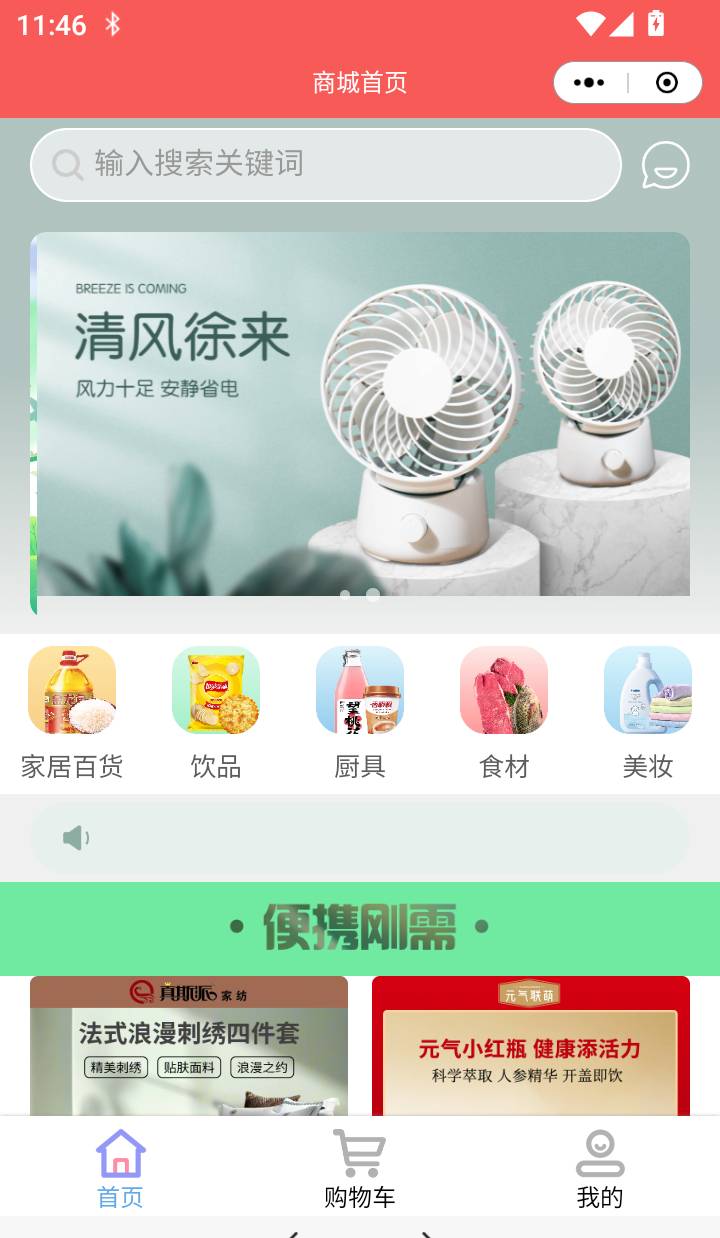The image size is (720, 1238).
Task: Open the mini-program options via three-dot capsule
Action: (590, 82)
